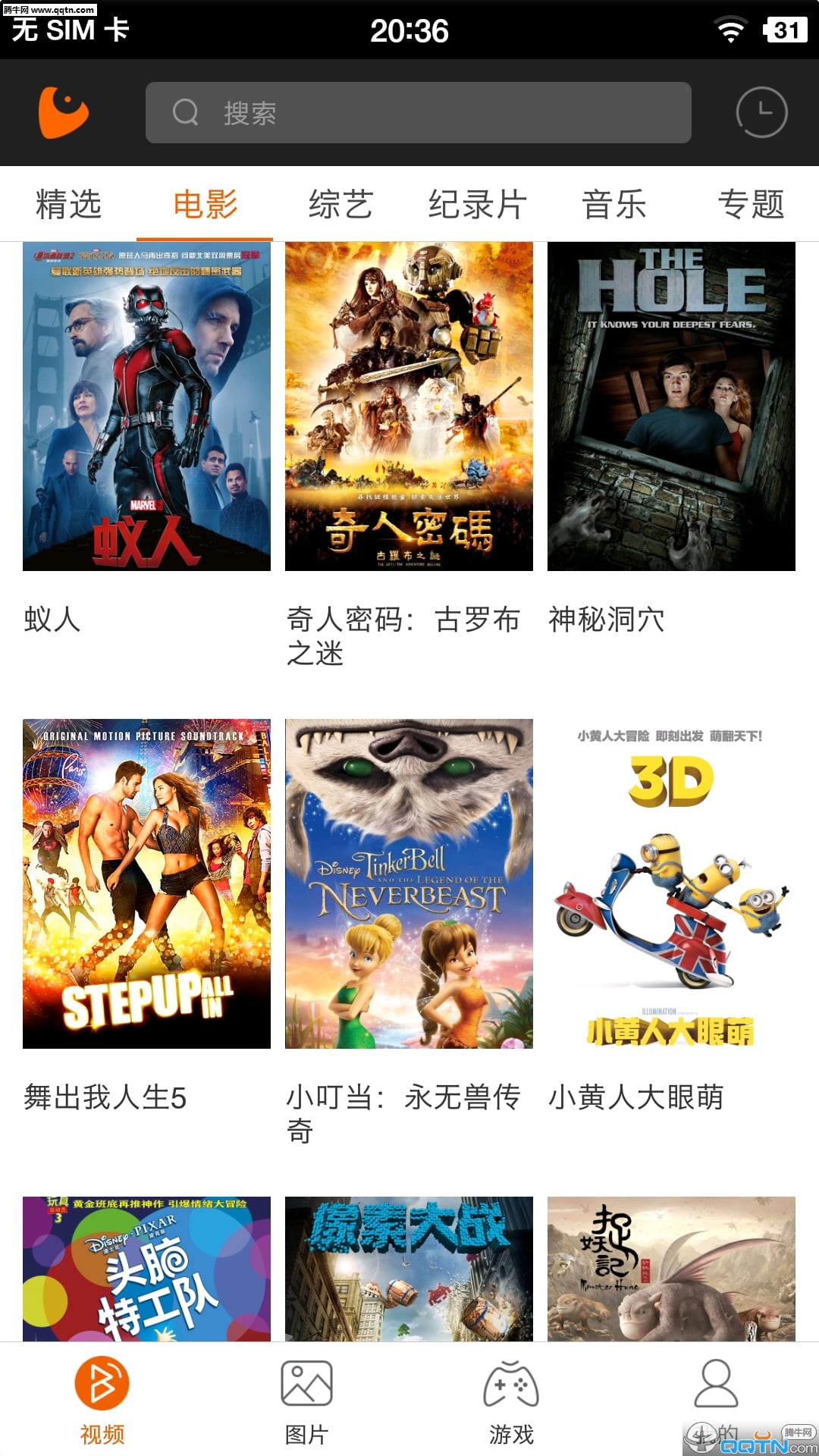Image resolution: width=819 pixels, height=1456 pixels.
Task: Open the 纪录片 tab
Action: [x=478, y=204]
